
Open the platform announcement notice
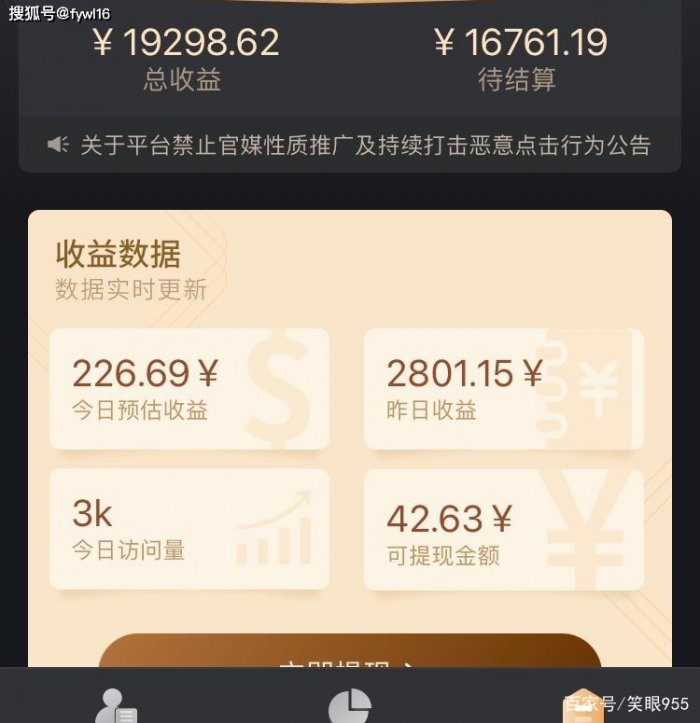click(350, 145)
